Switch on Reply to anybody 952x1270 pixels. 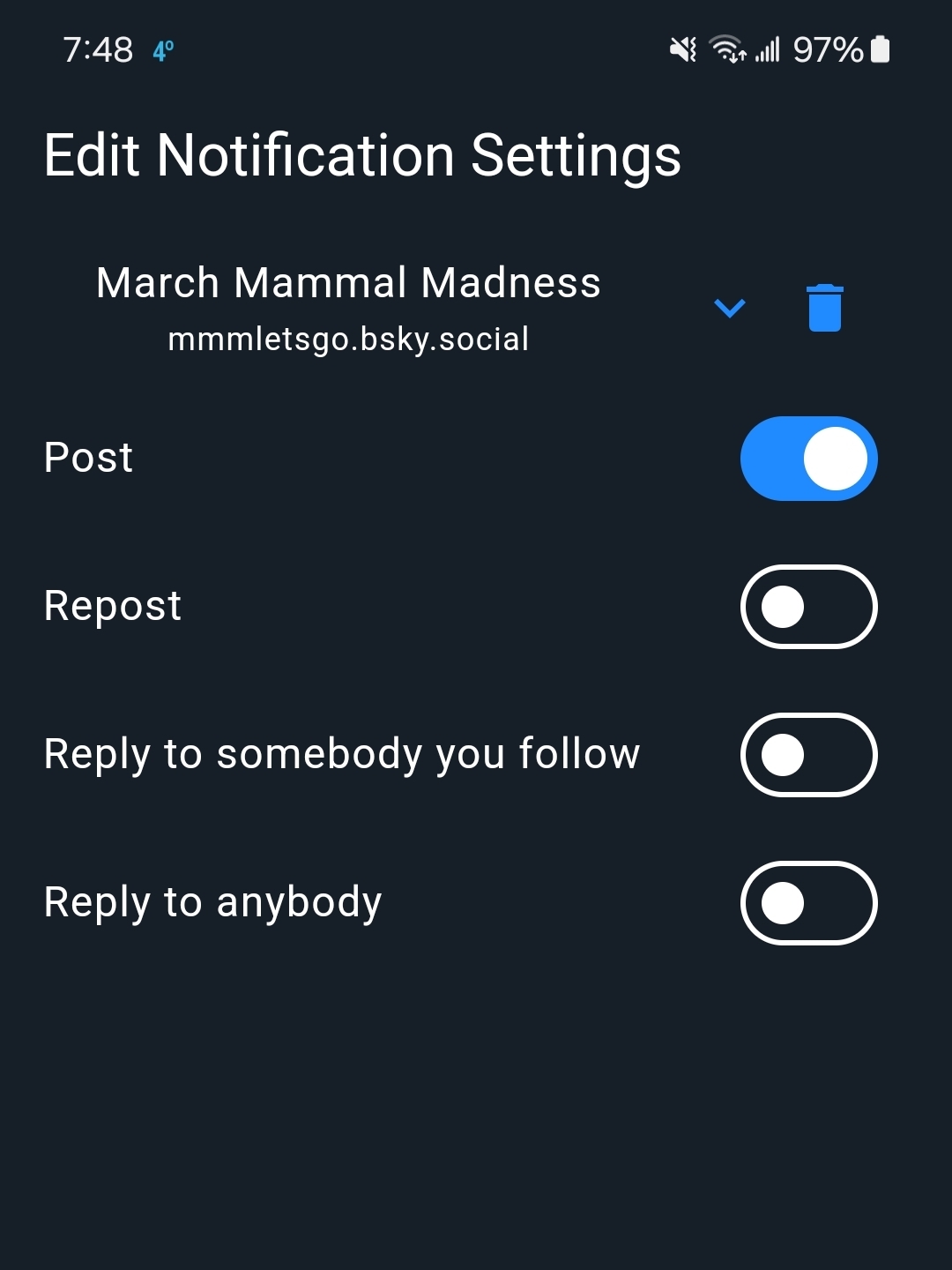point(808,903)
